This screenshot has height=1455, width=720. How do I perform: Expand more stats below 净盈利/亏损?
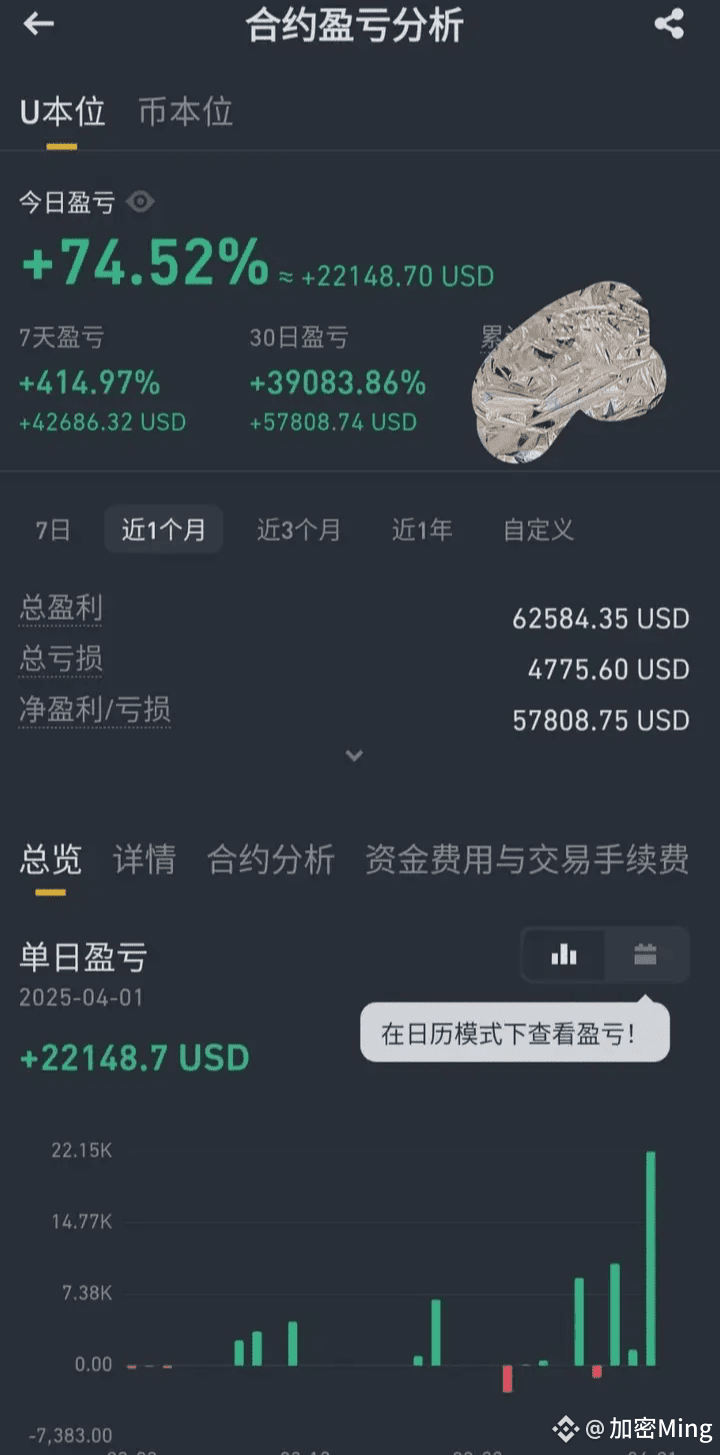click(x=354, y=756)
